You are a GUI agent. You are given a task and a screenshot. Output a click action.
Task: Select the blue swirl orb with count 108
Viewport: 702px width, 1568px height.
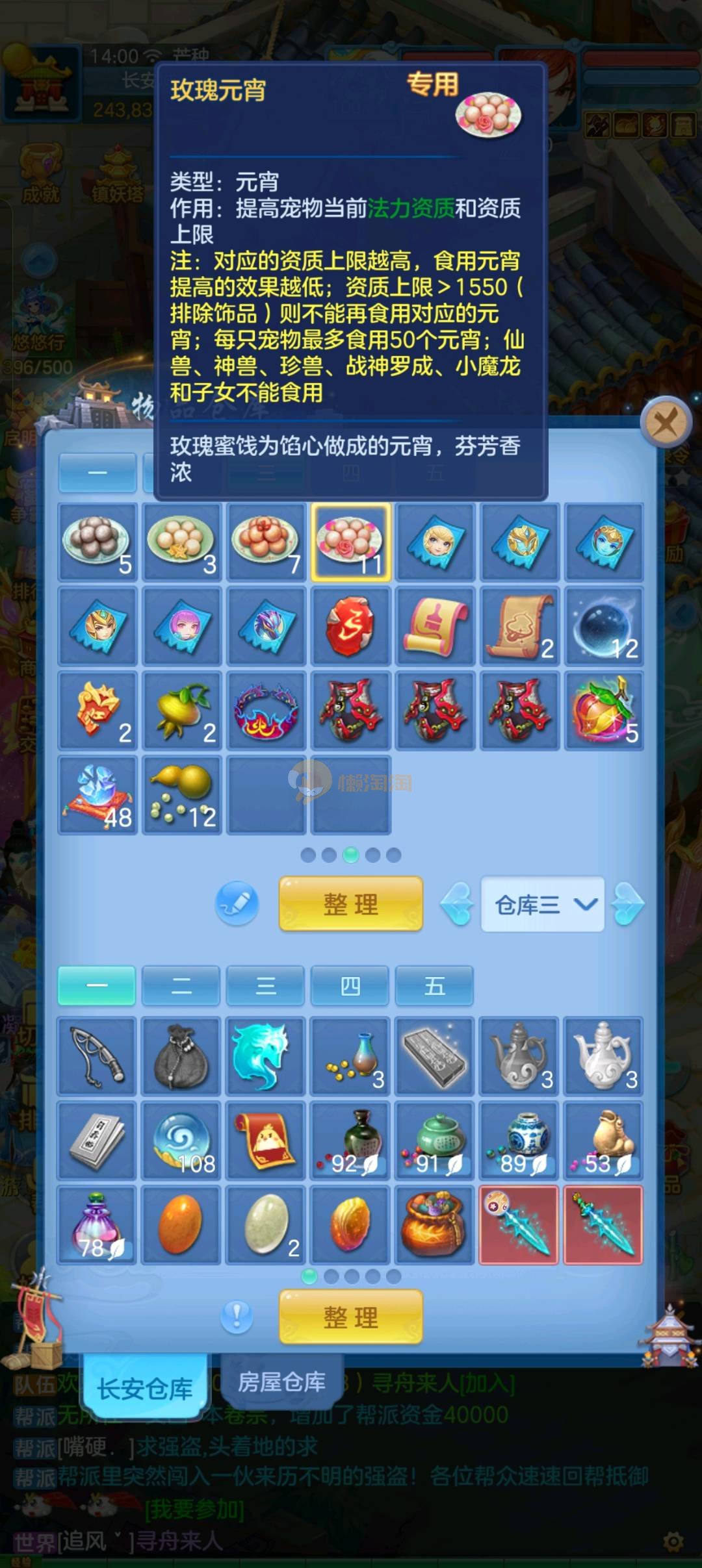[x=182, y=1141]
